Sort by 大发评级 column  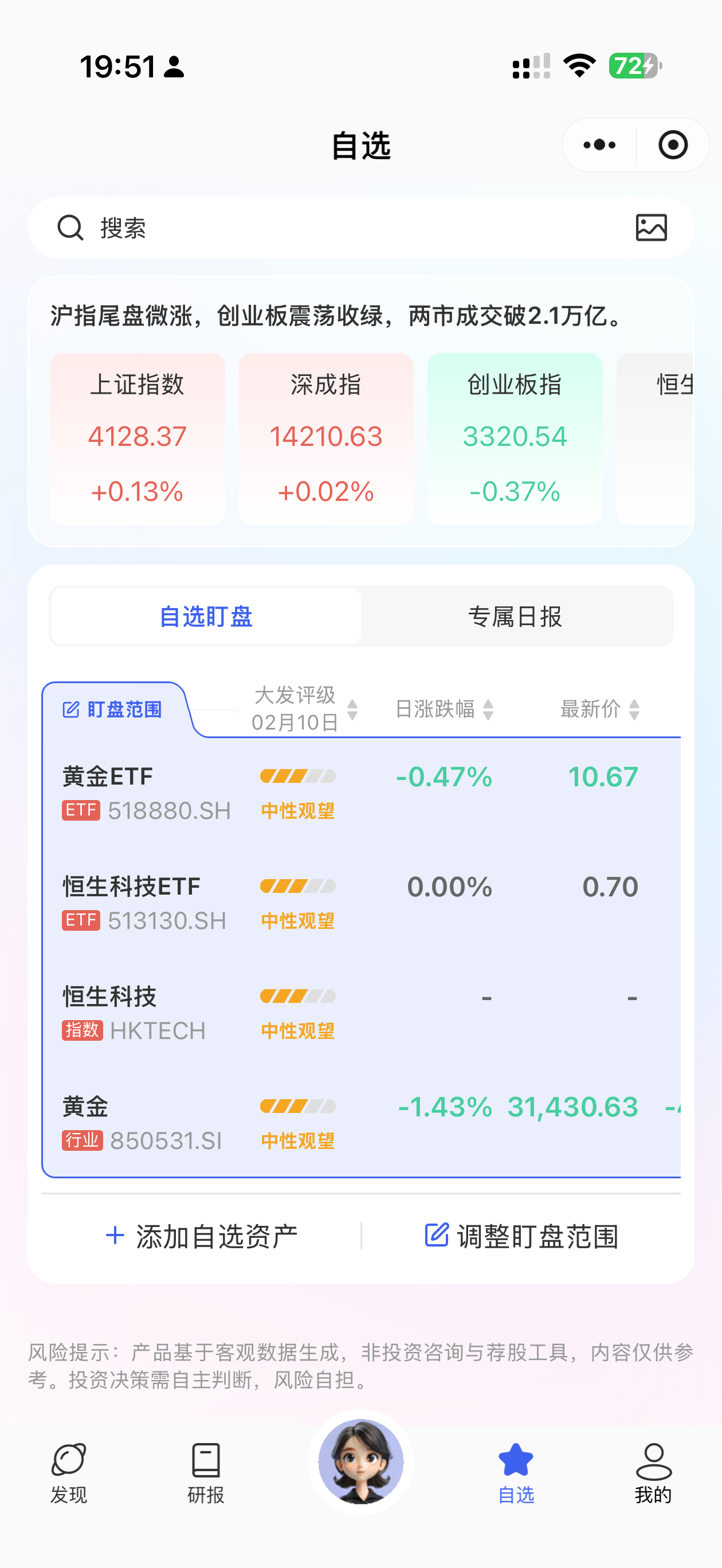304,709
